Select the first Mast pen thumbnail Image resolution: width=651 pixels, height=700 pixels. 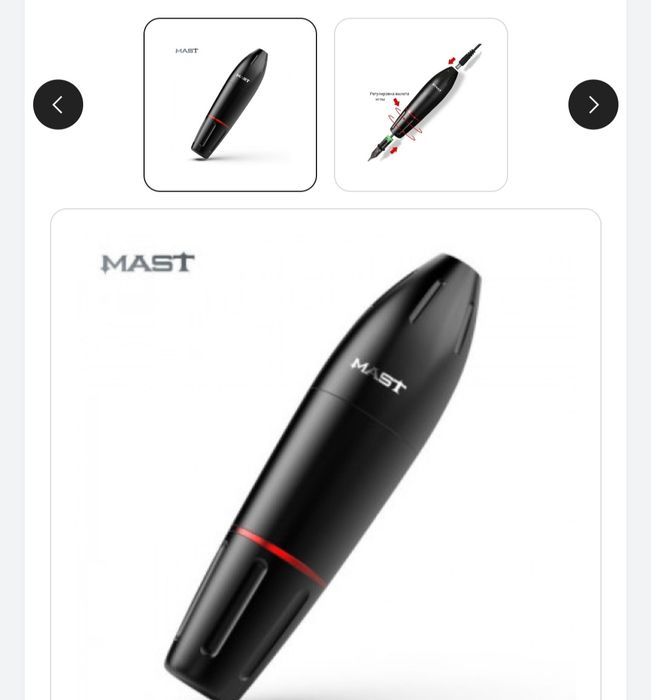pos(230,104)
